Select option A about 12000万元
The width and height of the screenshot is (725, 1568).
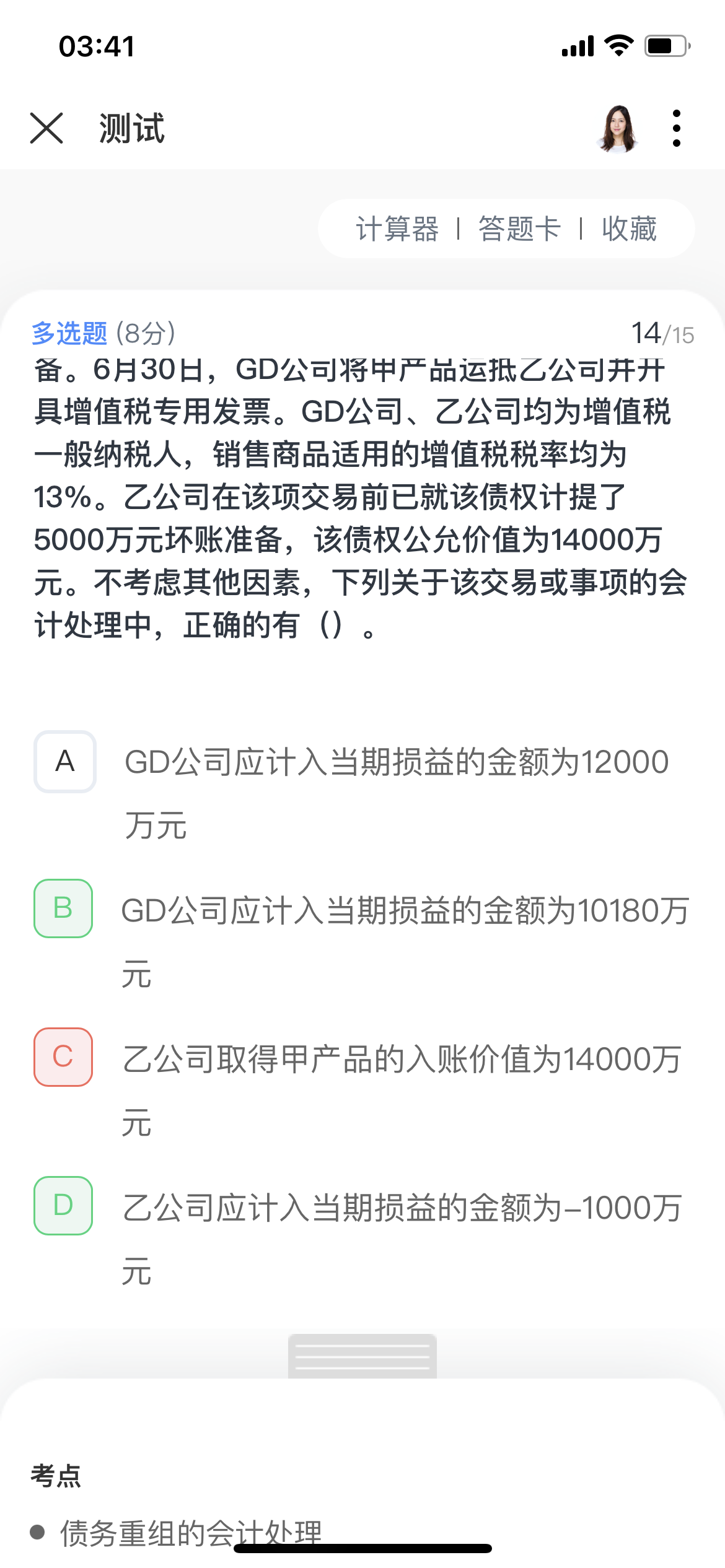click(x=65, y=761)
